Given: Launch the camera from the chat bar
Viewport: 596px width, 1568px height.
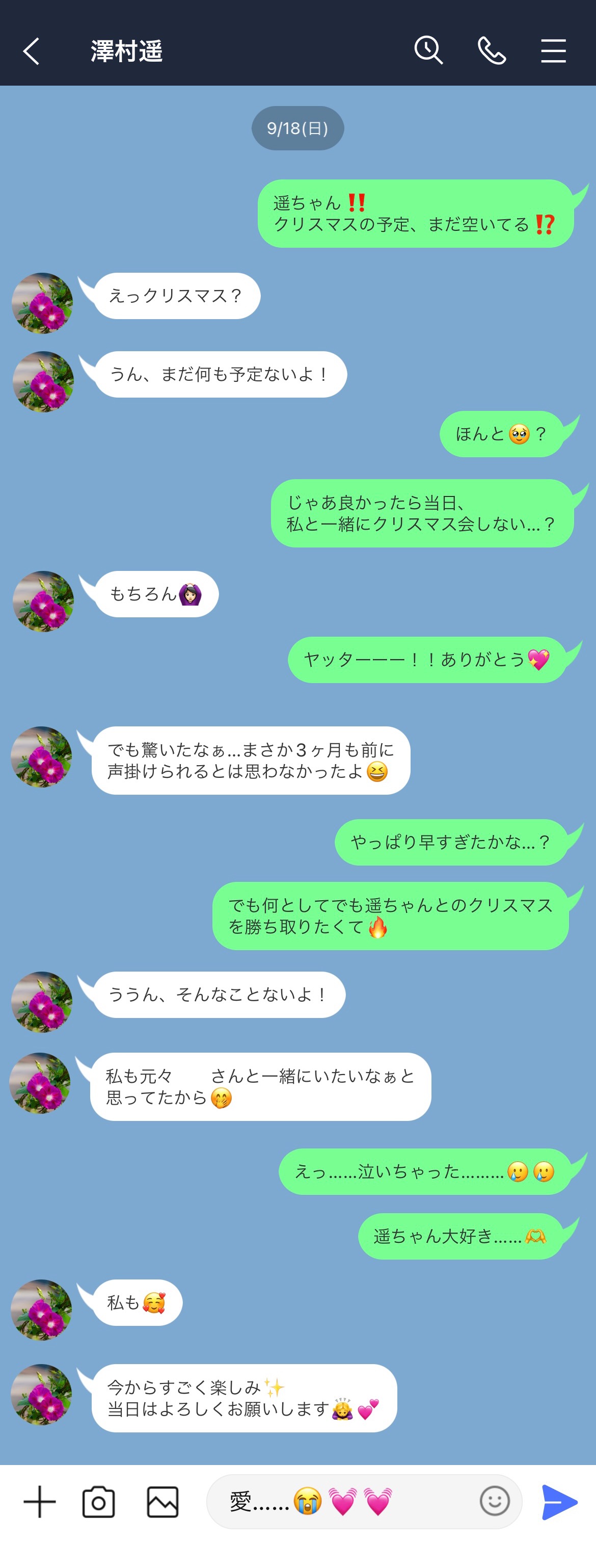Looking at the screenshot, I should (x=98, y=1502).
